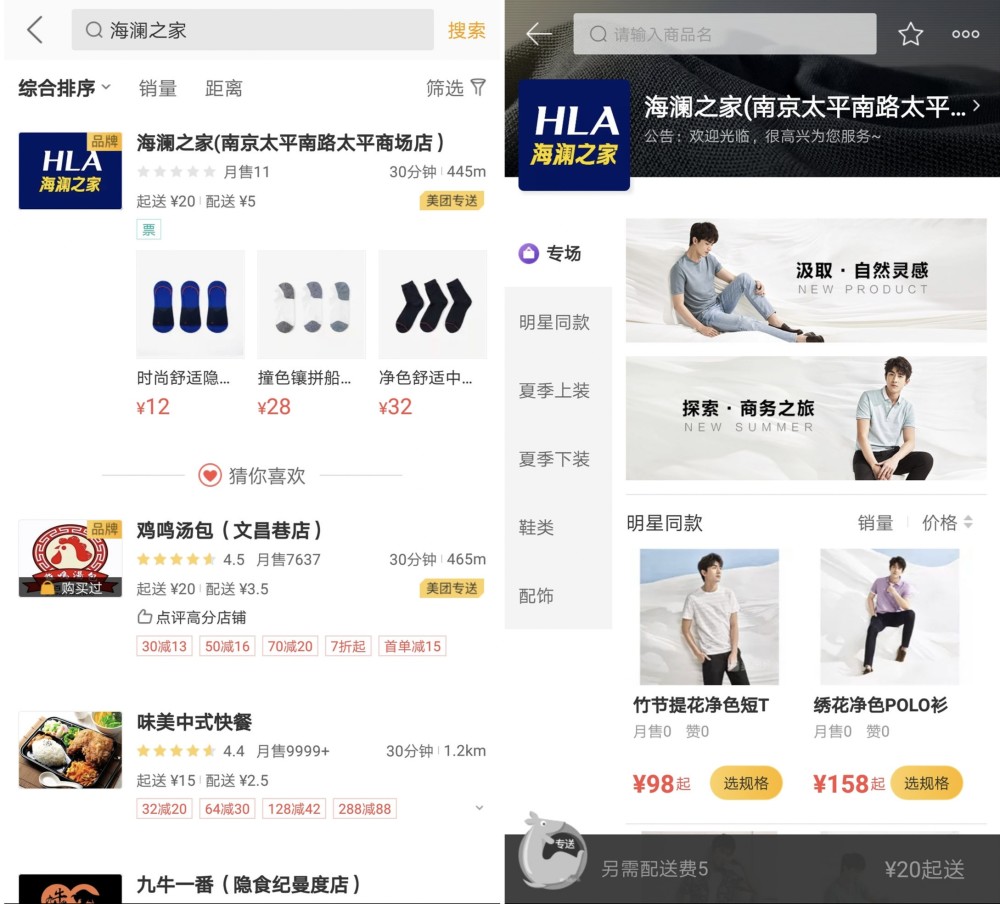Open the 筛选 filter options
Image resolution: width=1000 pixels, height=904 pixels.
(456, 88)
